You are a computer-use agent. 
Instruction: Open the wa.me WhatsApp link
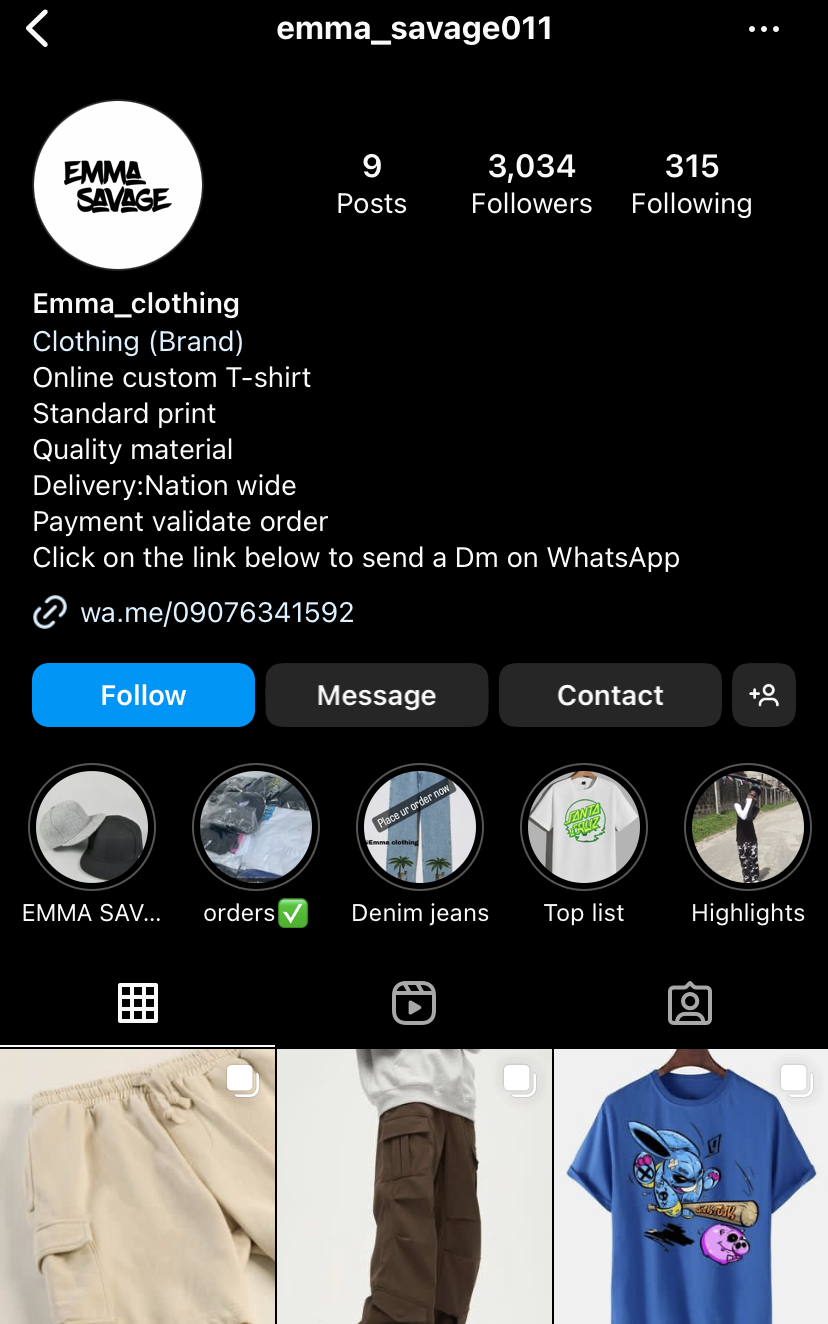click(x=218, y=611)
